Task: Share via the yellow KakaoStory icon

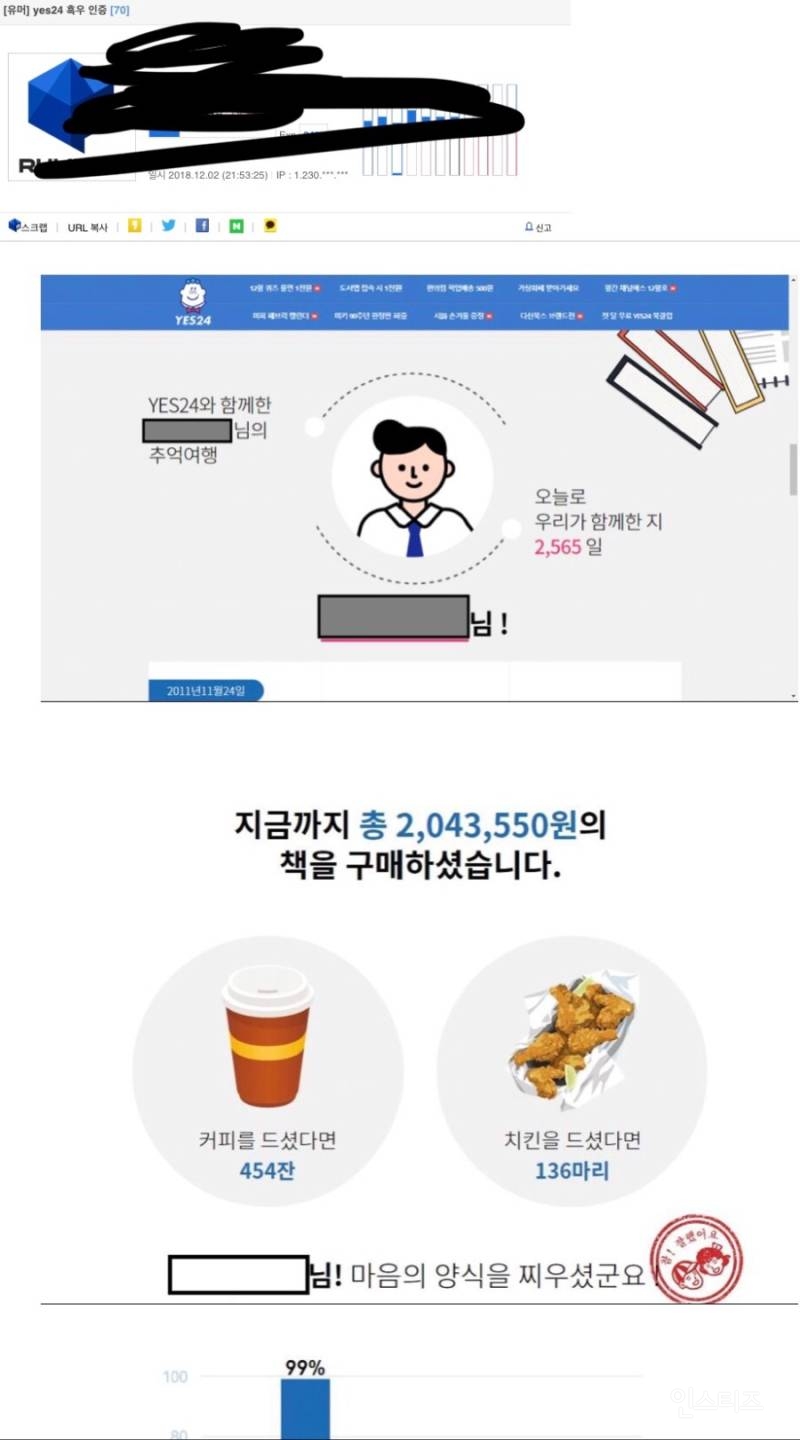Action: pos(268,226)
